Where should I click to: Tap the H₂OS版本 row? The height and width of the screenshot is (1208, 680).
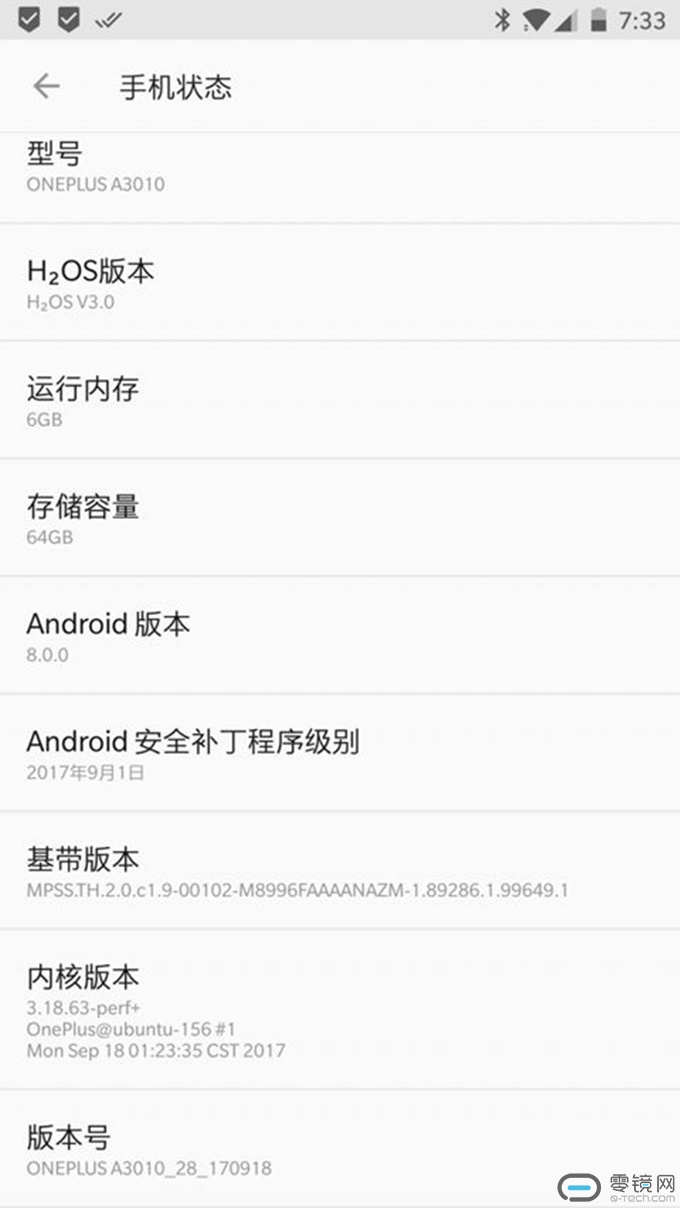point(340,283)
